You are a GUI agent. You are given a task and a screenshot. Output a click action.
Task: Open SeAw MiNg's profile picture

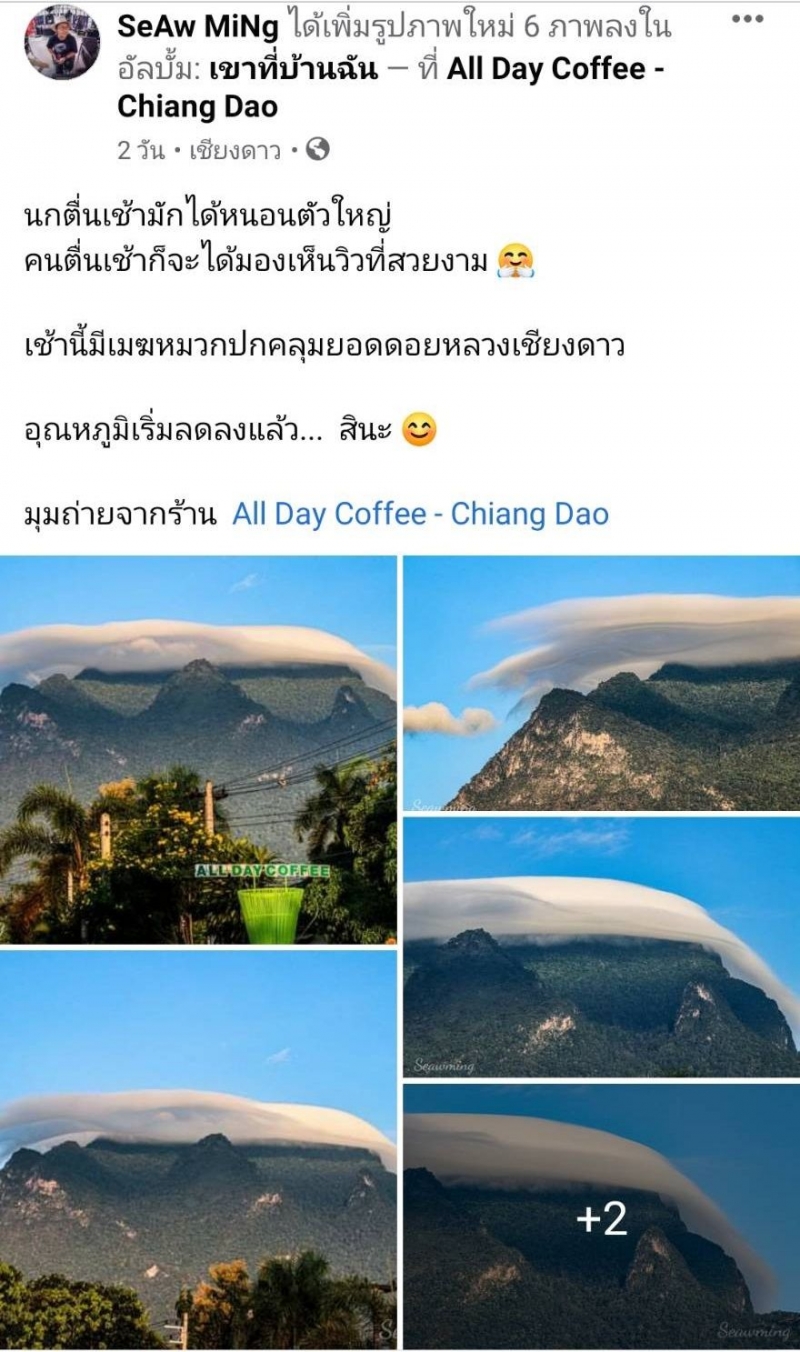pyautogui.click(x=62, y=42)
